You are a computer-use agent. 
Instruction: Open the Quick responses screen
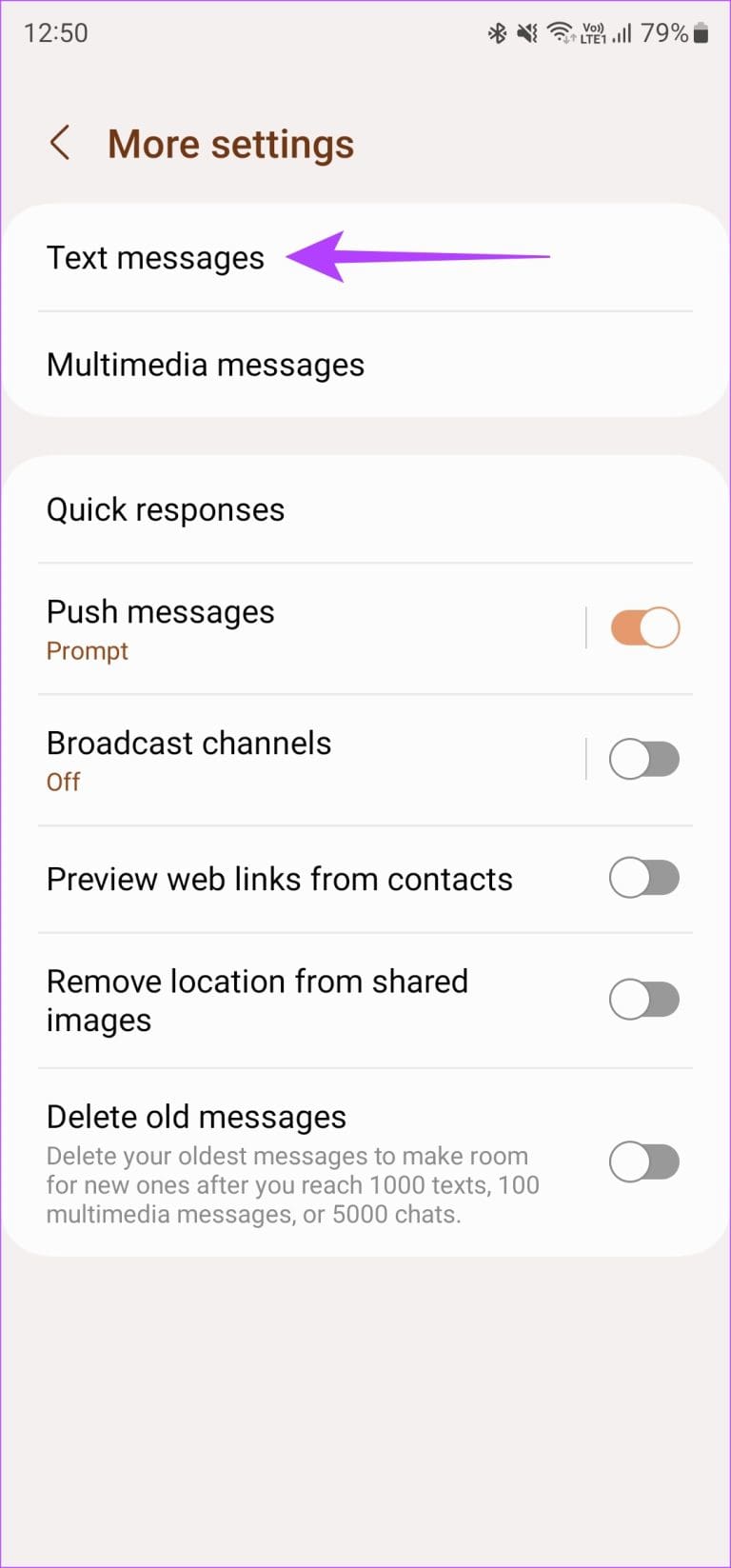click(166, 509)
